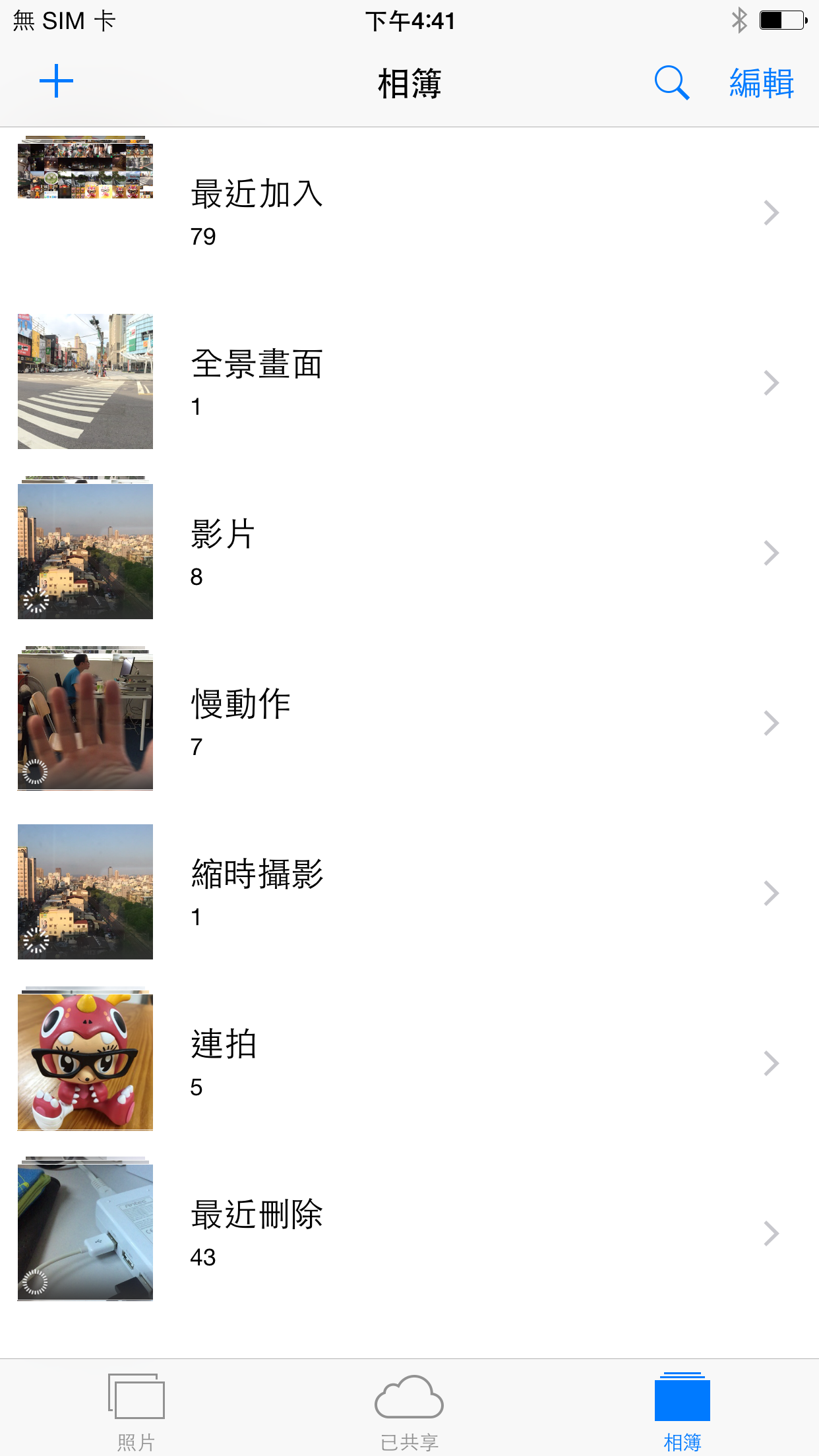Tap the 編輯 edit button
Viewport: 819px width, 1456px height.
(x=761, y=84)
